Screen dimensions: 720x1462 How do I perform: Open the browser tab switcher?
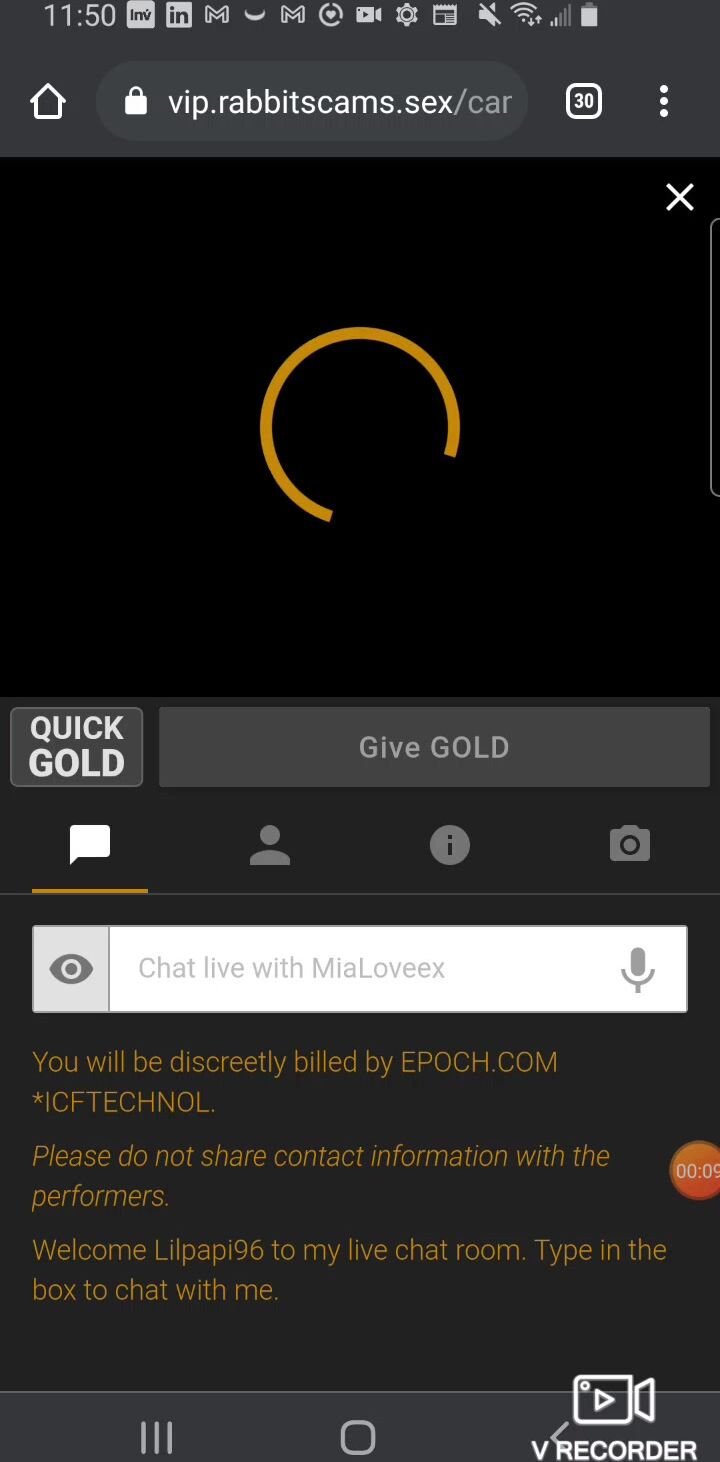pos(584,101)
